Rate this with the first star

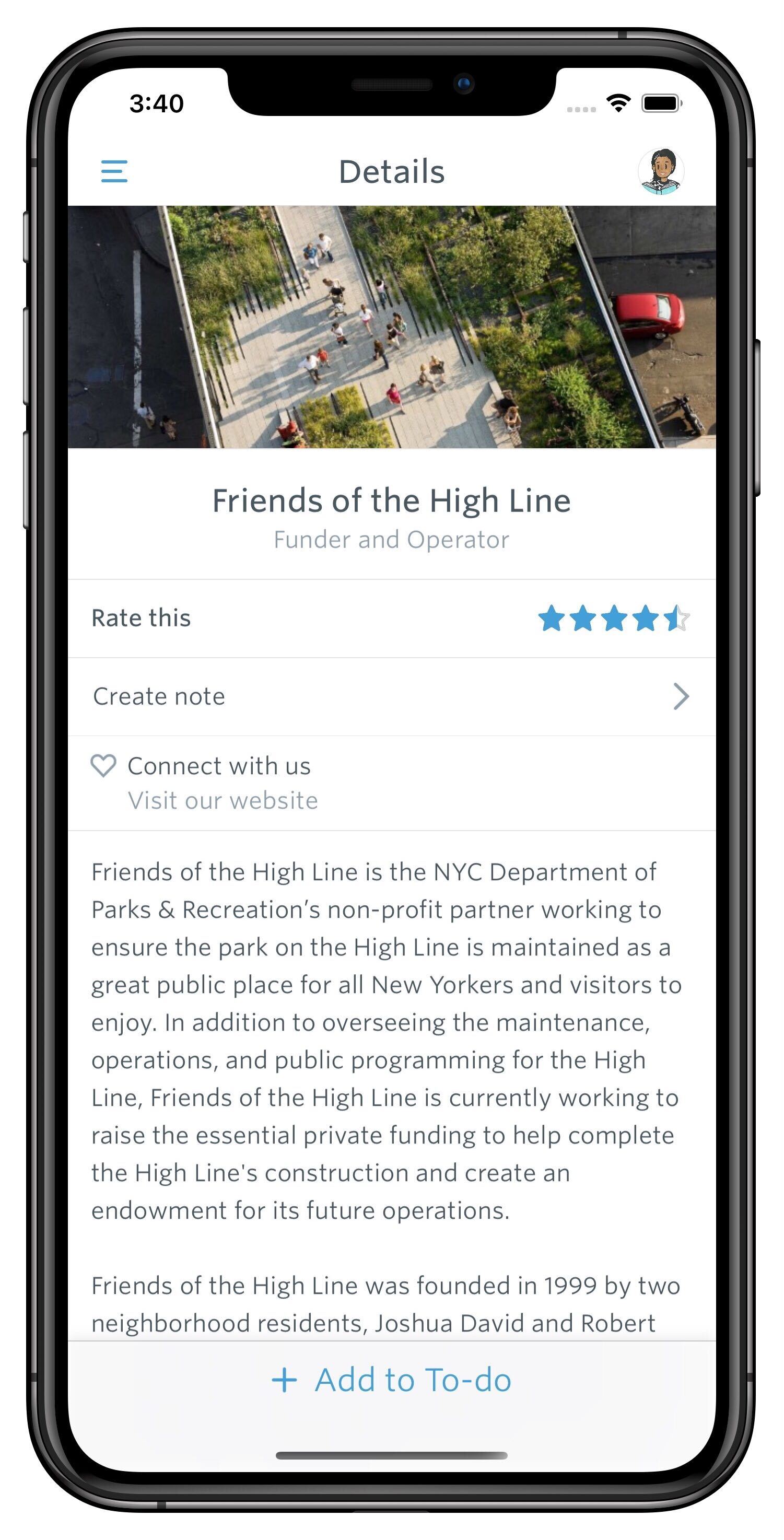point(551,618)
